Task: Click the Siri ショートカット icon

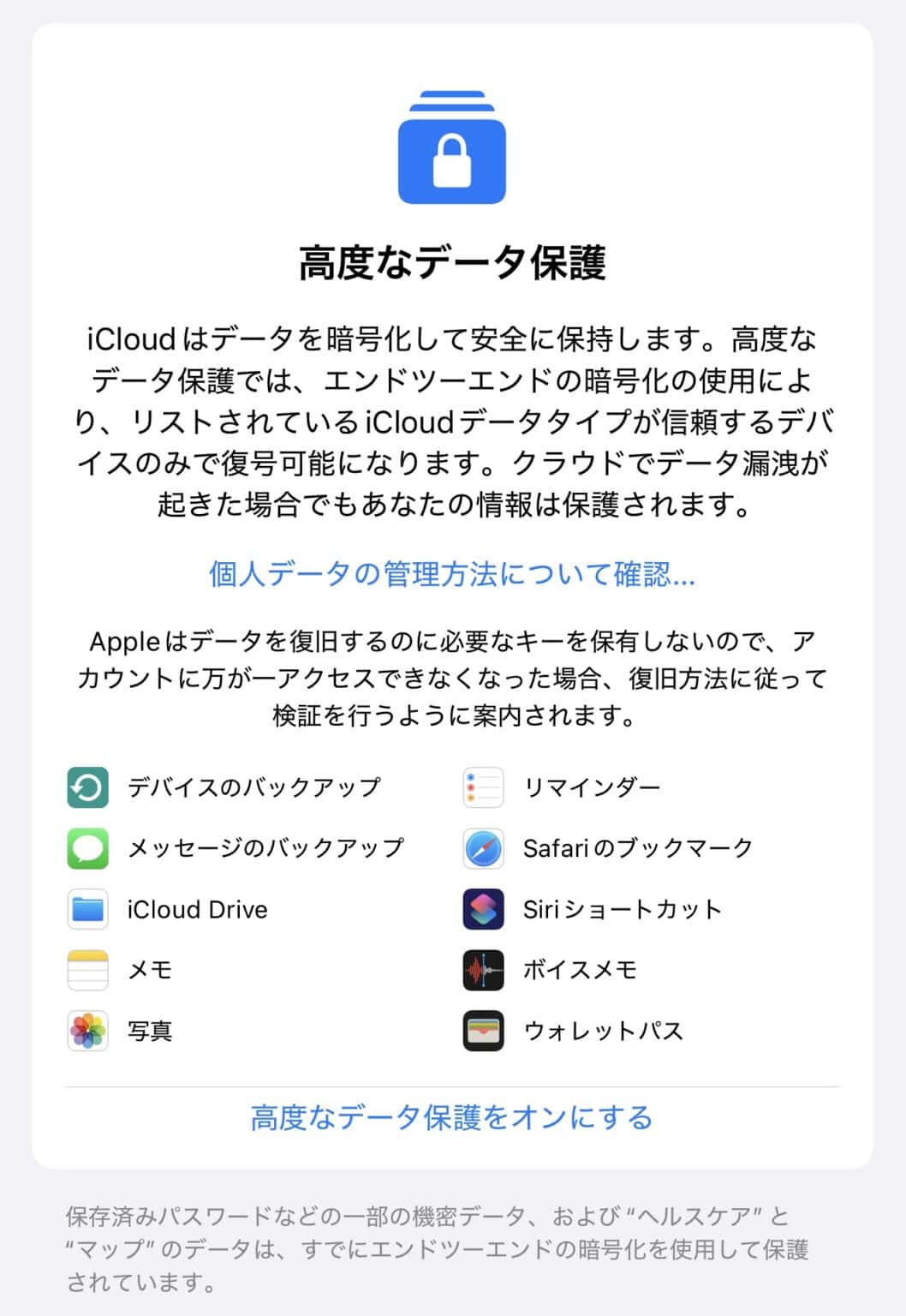Action: click(x=482, y=909)
